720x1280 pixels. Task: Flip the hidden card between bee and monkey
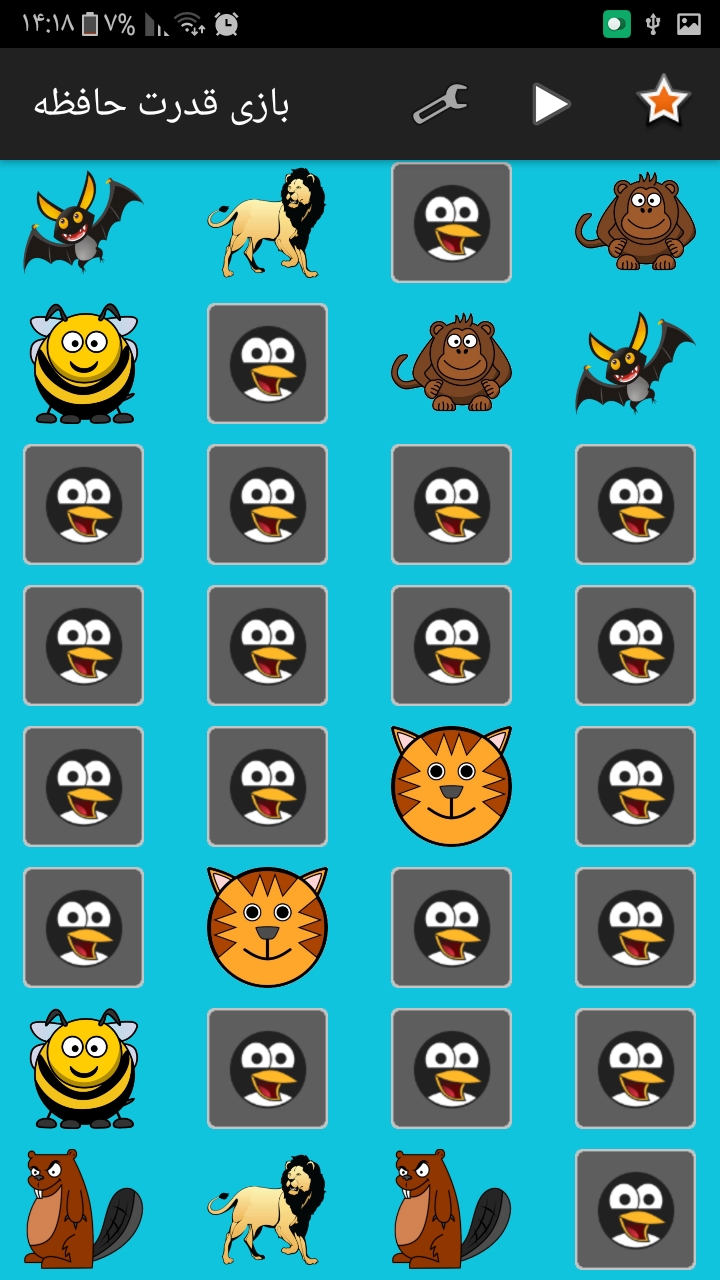tap(267, 363)
